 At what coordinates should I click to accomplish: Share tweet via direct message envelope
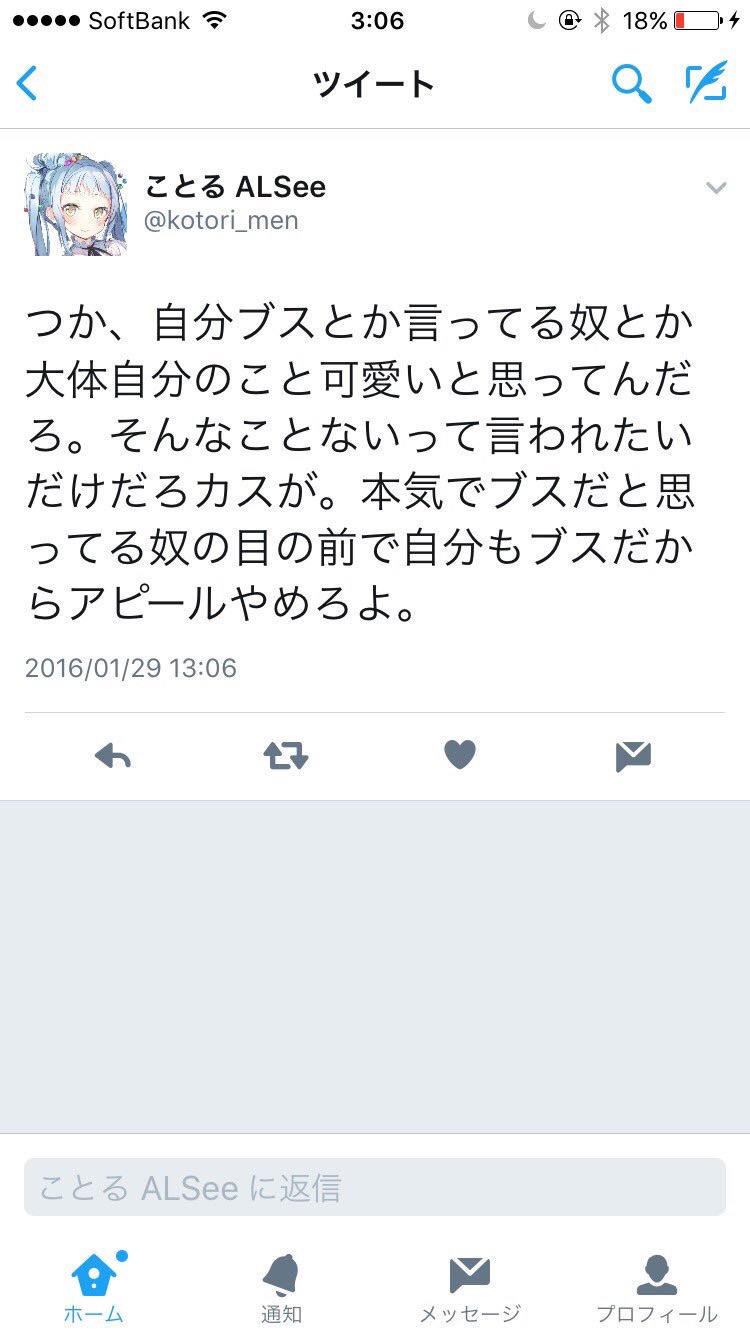click(634, 756)
